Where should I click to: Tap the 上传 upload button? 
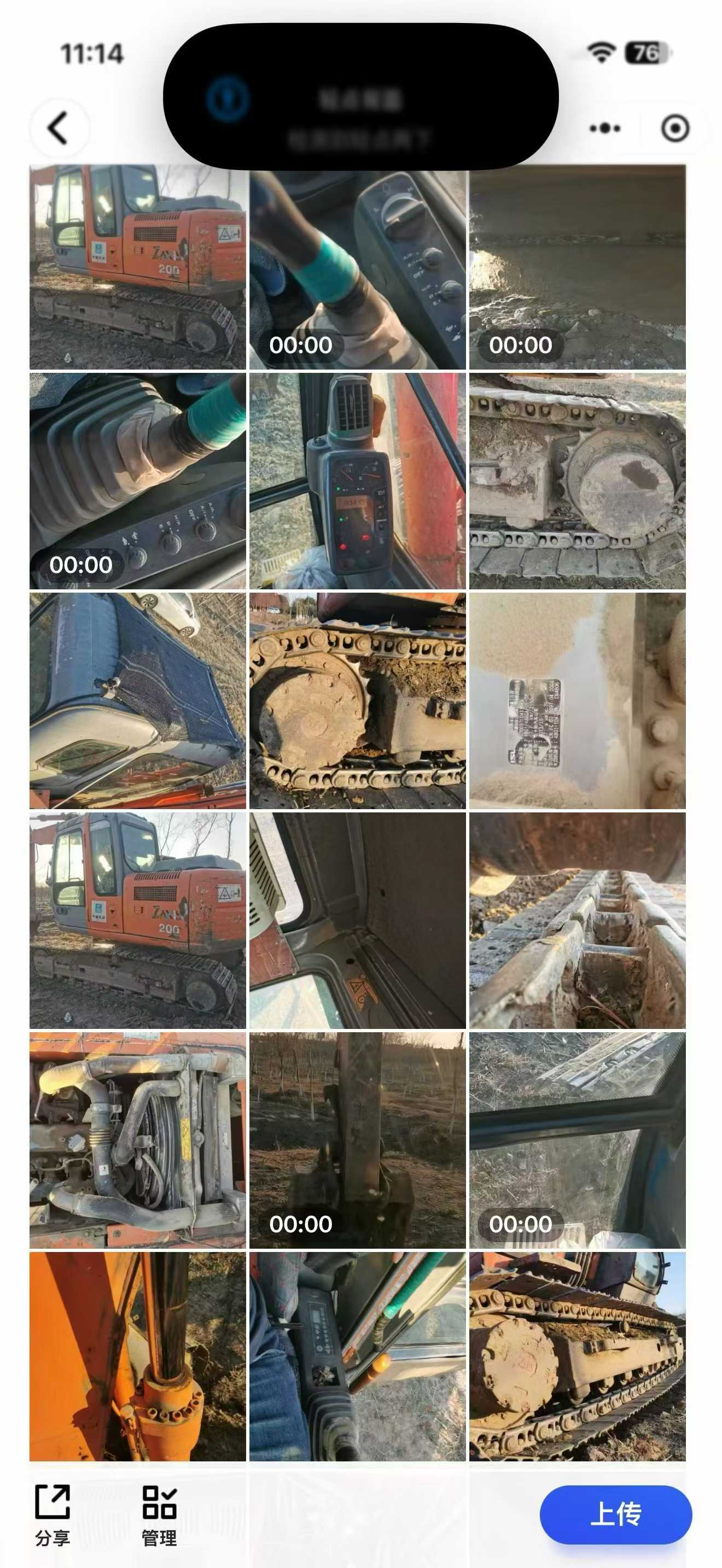click(x=615, y=1514)
